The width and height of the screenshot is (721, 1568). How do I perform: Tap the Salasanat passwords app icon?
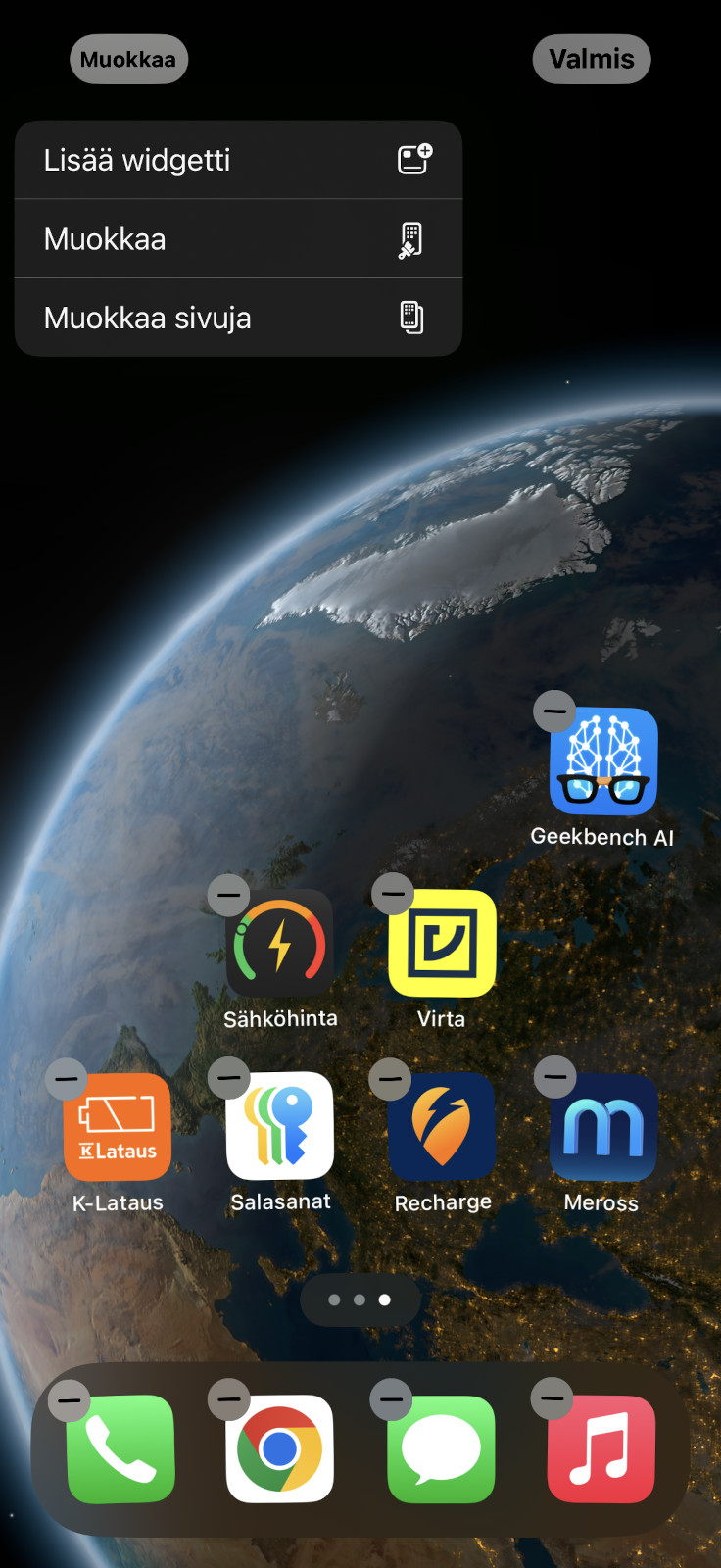click(280, 1126)
